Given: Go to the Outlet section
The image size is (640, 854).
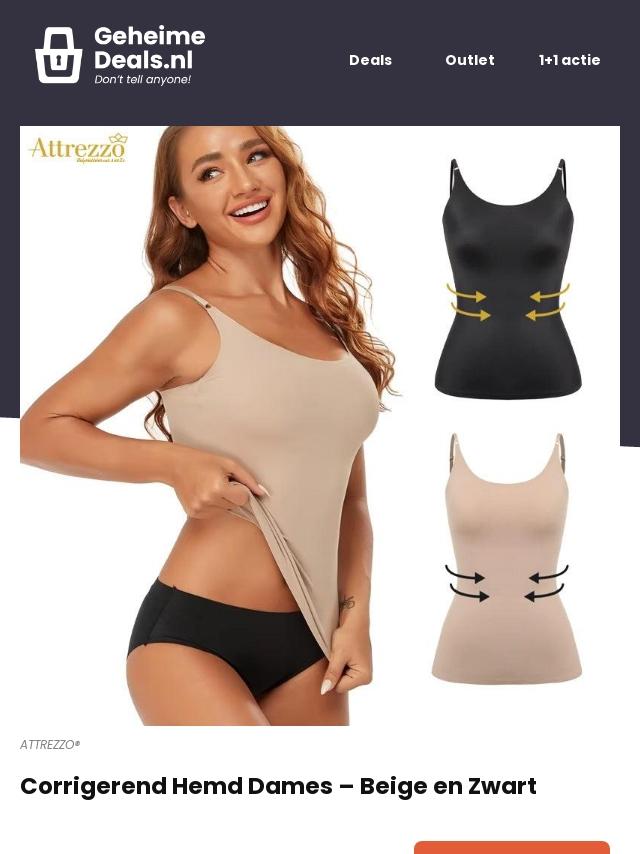Looking at the screenshot, I should click(x=469, y=60).
